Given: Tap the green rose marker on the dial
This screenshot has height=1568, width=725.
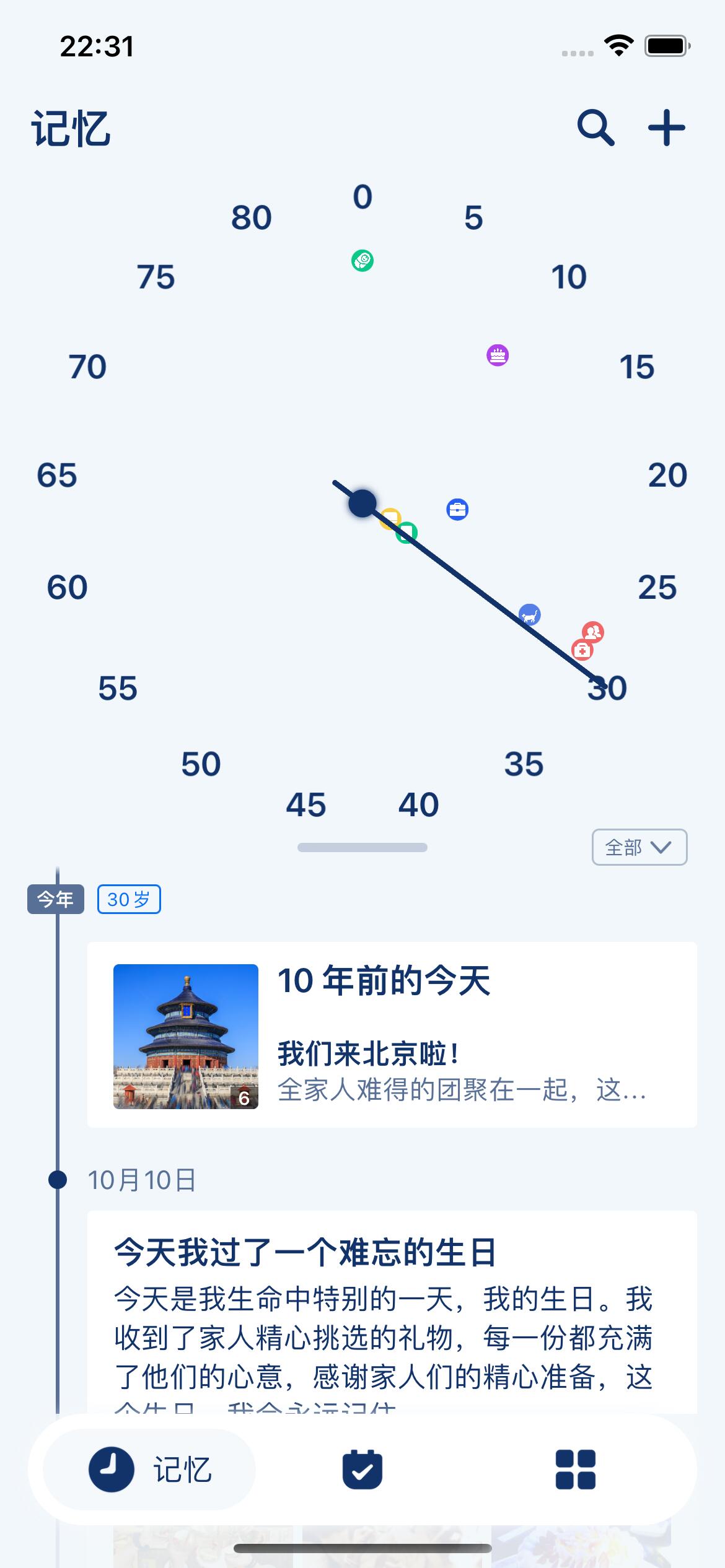Looking at the screenshot, I should (x=362, y=261).
